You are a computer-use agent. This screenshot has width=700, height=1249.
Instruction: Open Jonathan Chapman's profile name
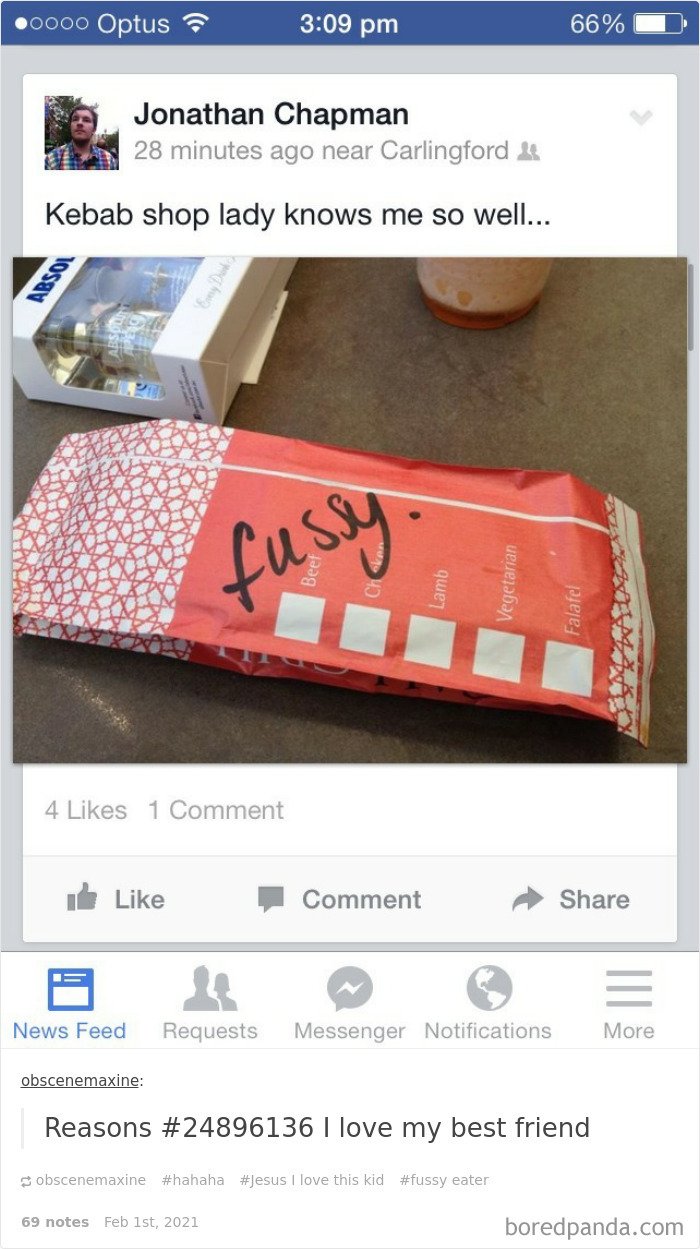[271, 114]
